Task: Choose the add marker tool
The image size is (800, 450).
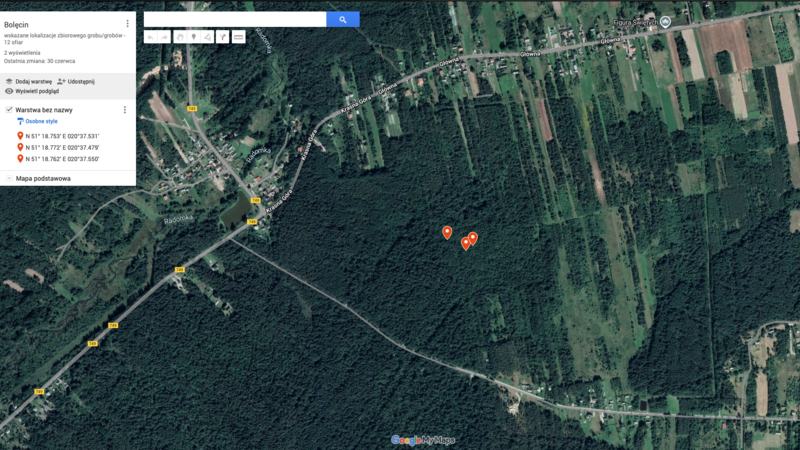Action: point(194,37)
